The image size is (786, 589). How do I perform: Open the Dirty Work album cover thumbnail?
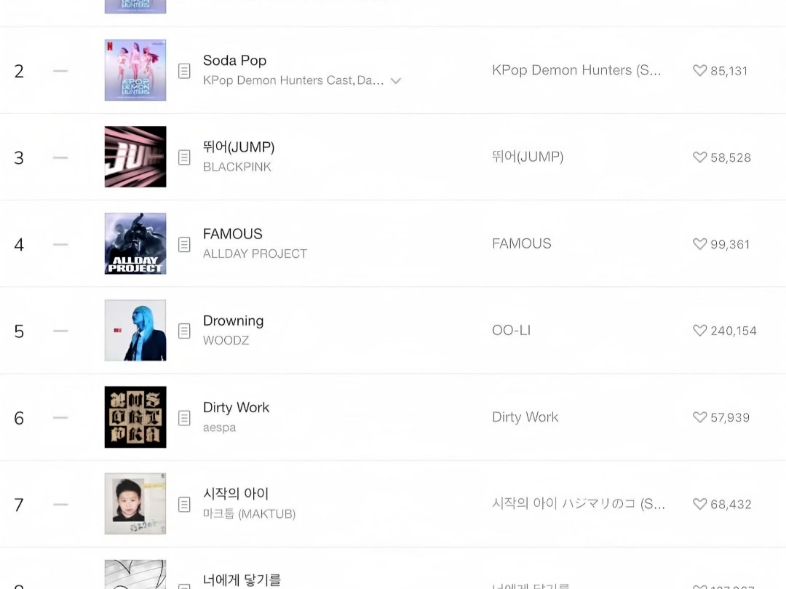pos(135,417)
